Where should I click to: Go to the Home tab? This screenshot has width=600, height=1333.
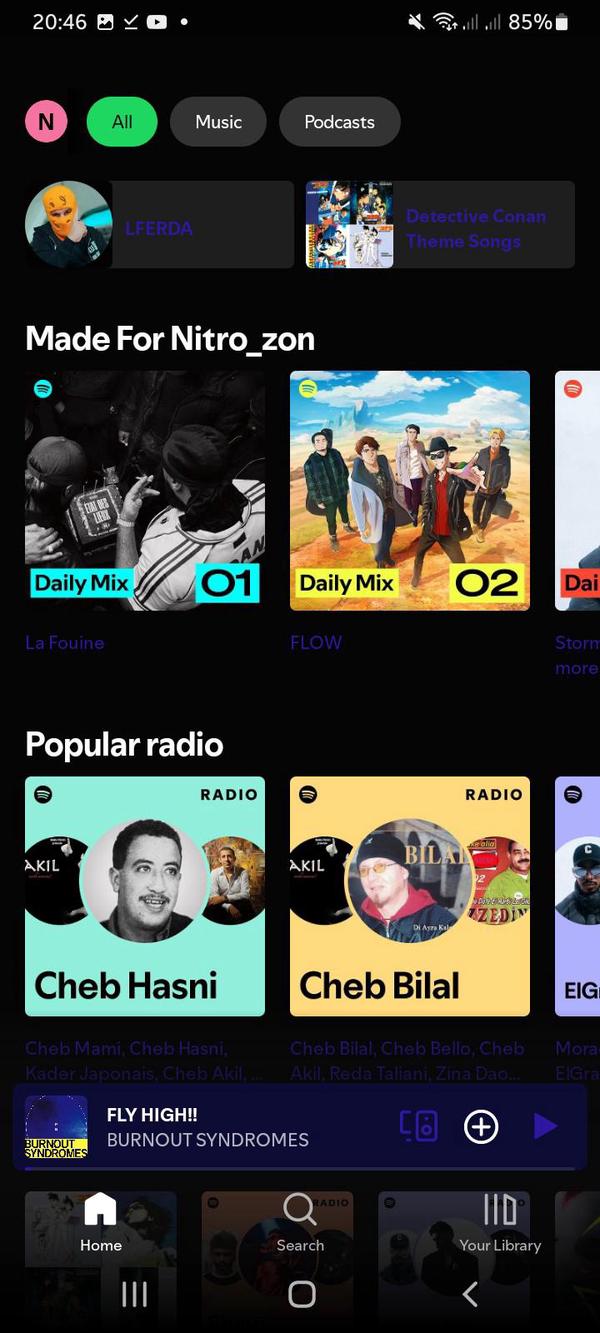[x=100, y=1222]
